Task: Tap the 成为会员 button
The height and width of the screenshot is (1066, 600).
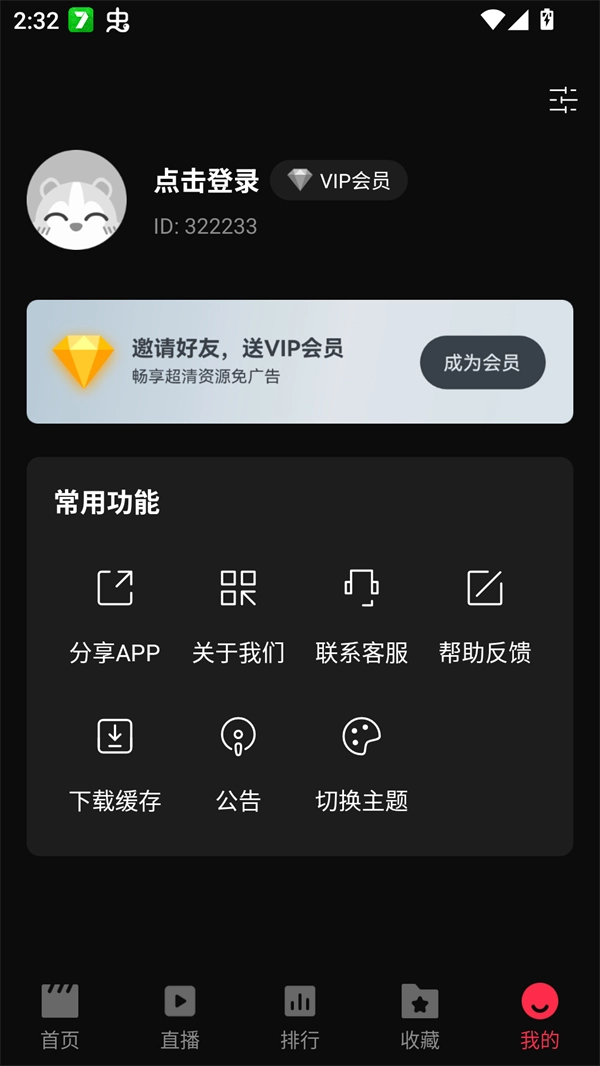Action: coord(482,362)
